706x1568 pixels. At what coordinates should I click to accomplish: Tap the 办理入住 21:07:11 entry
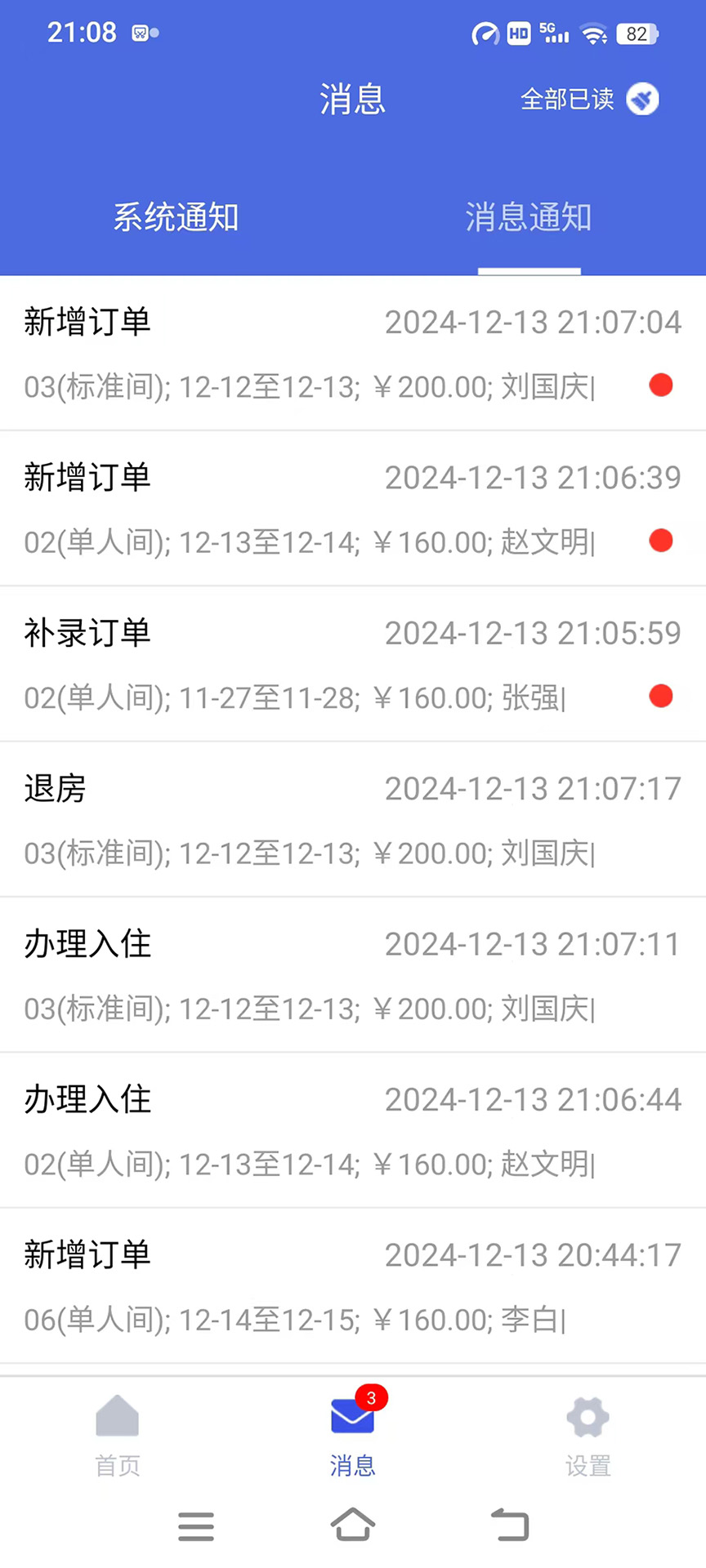[x=352, y=976]
